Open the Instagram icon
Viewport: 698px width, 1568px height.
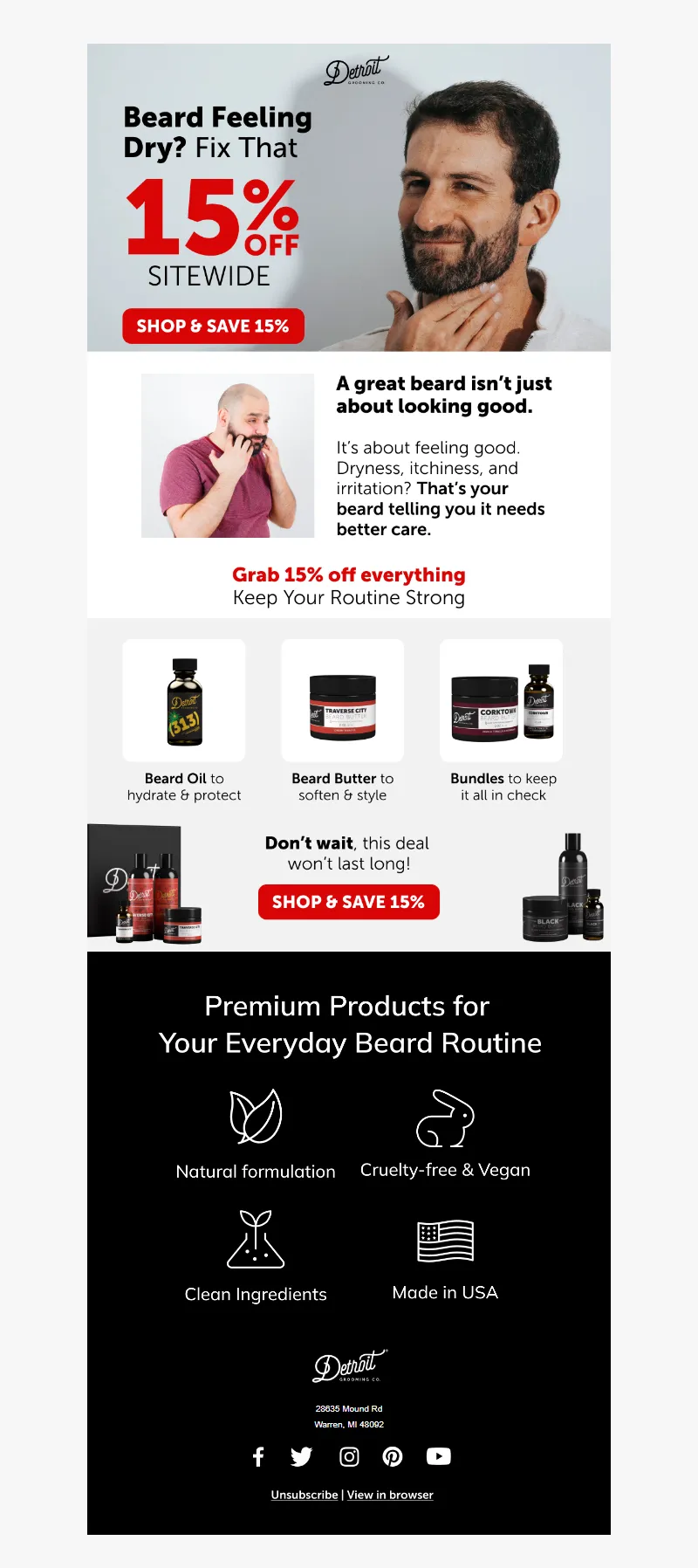pos(349,1456)
